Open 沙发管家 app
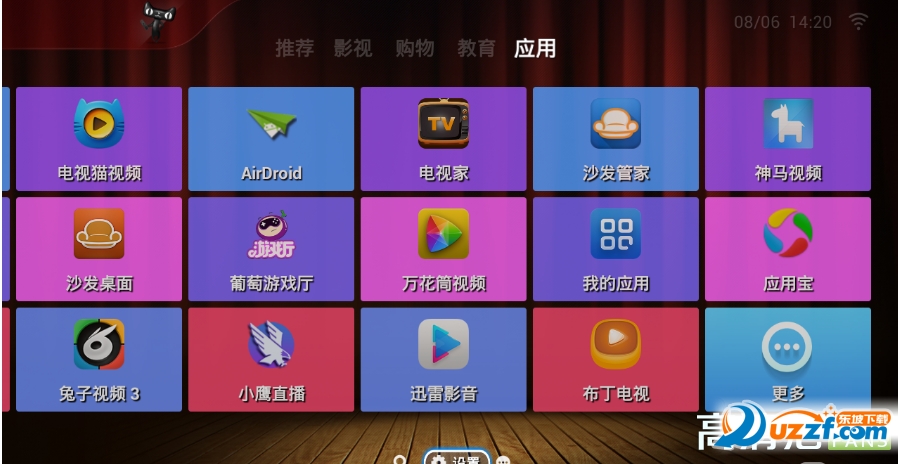 click(615, 138)
